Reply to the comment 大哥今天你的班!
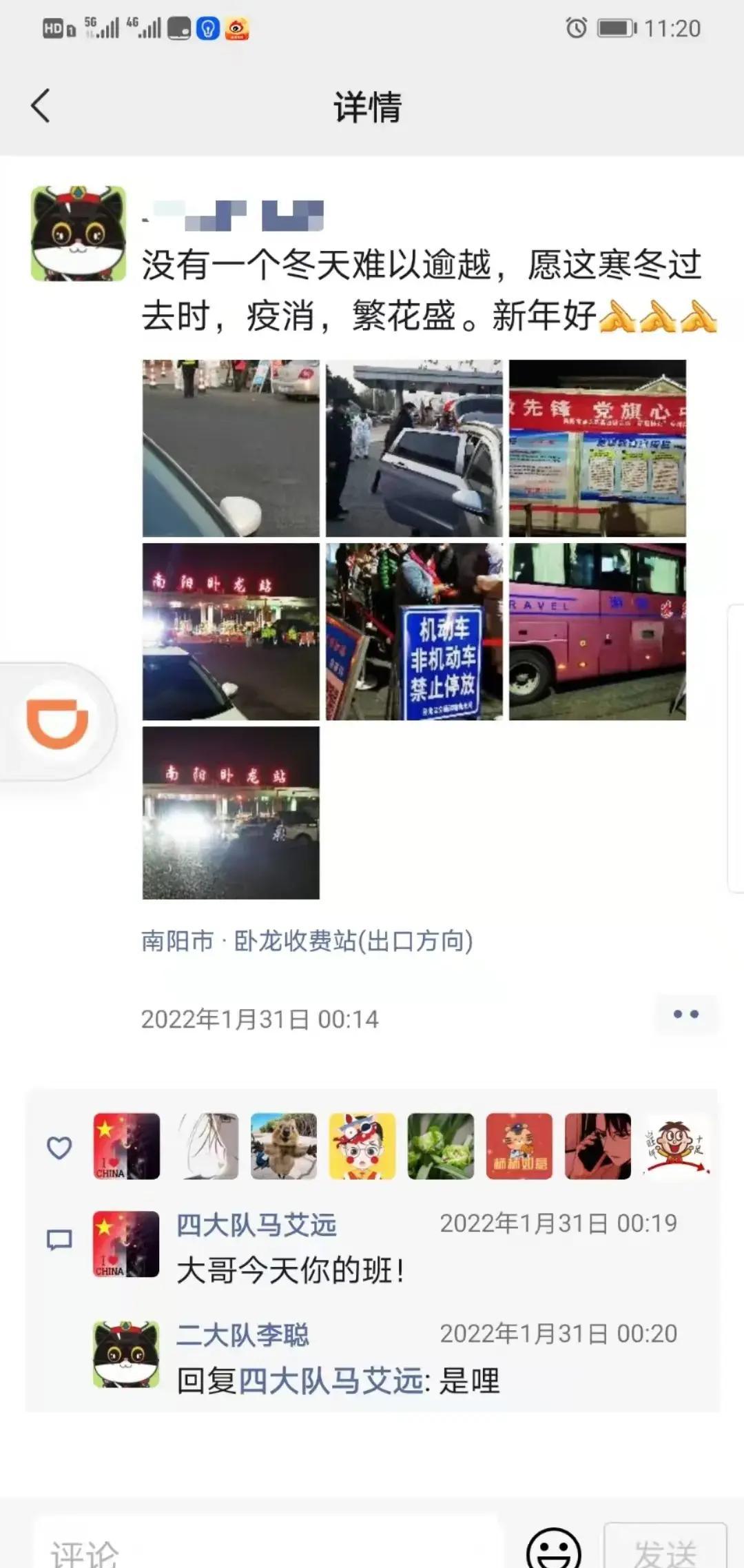Image resolution: width=744 pixels, height=1568 pixels. pyautogui.click(x=290, y=1270)
